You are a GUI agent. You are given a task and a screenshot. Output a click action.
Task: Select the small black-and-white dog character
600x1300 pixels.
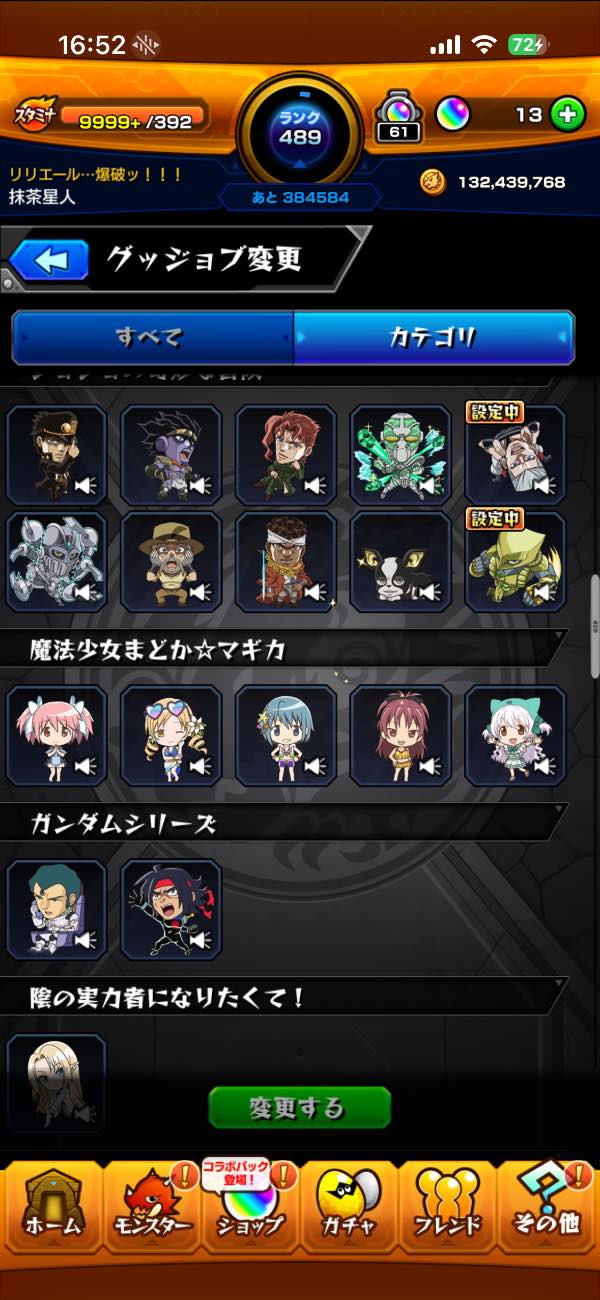pyautogui.click(x=400, y=562)
